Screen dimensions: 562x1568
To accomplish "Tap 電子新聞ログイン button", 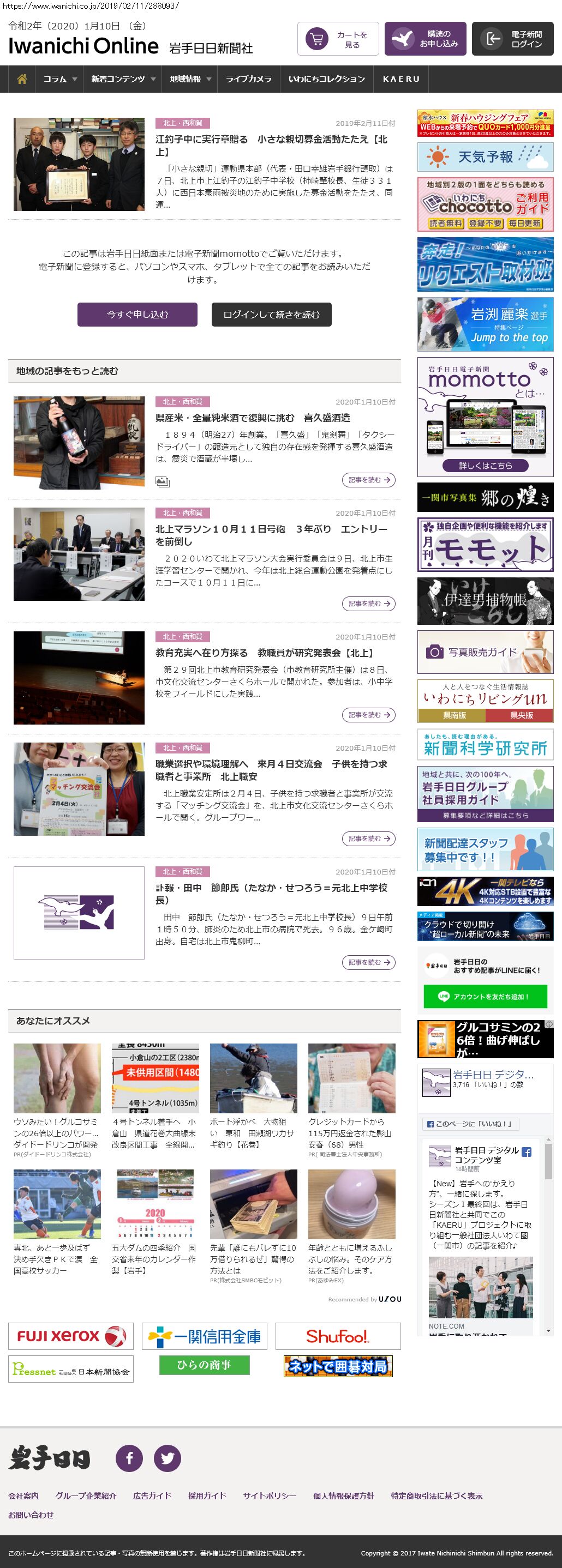I will point(512,40).
